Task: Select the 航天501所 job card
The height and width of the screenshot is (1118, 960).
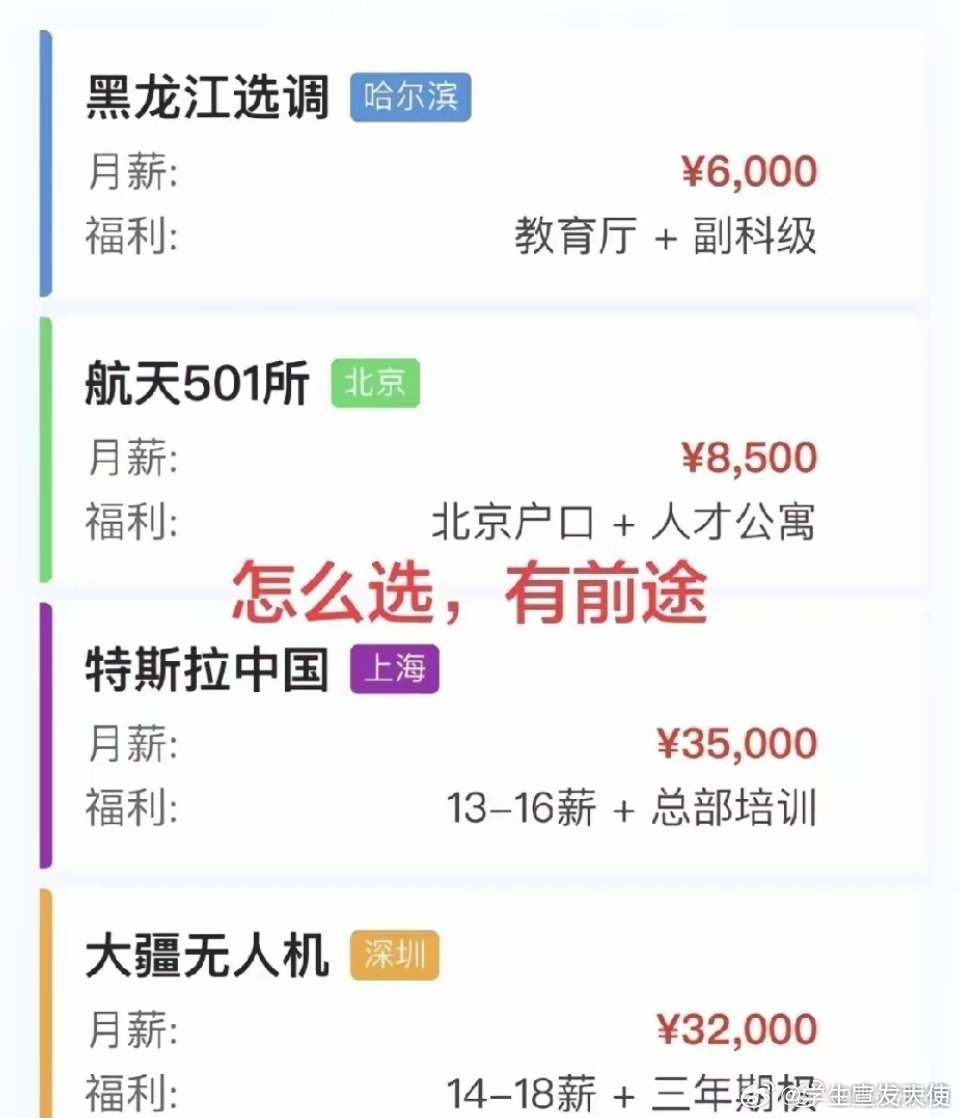Action: 480,450
